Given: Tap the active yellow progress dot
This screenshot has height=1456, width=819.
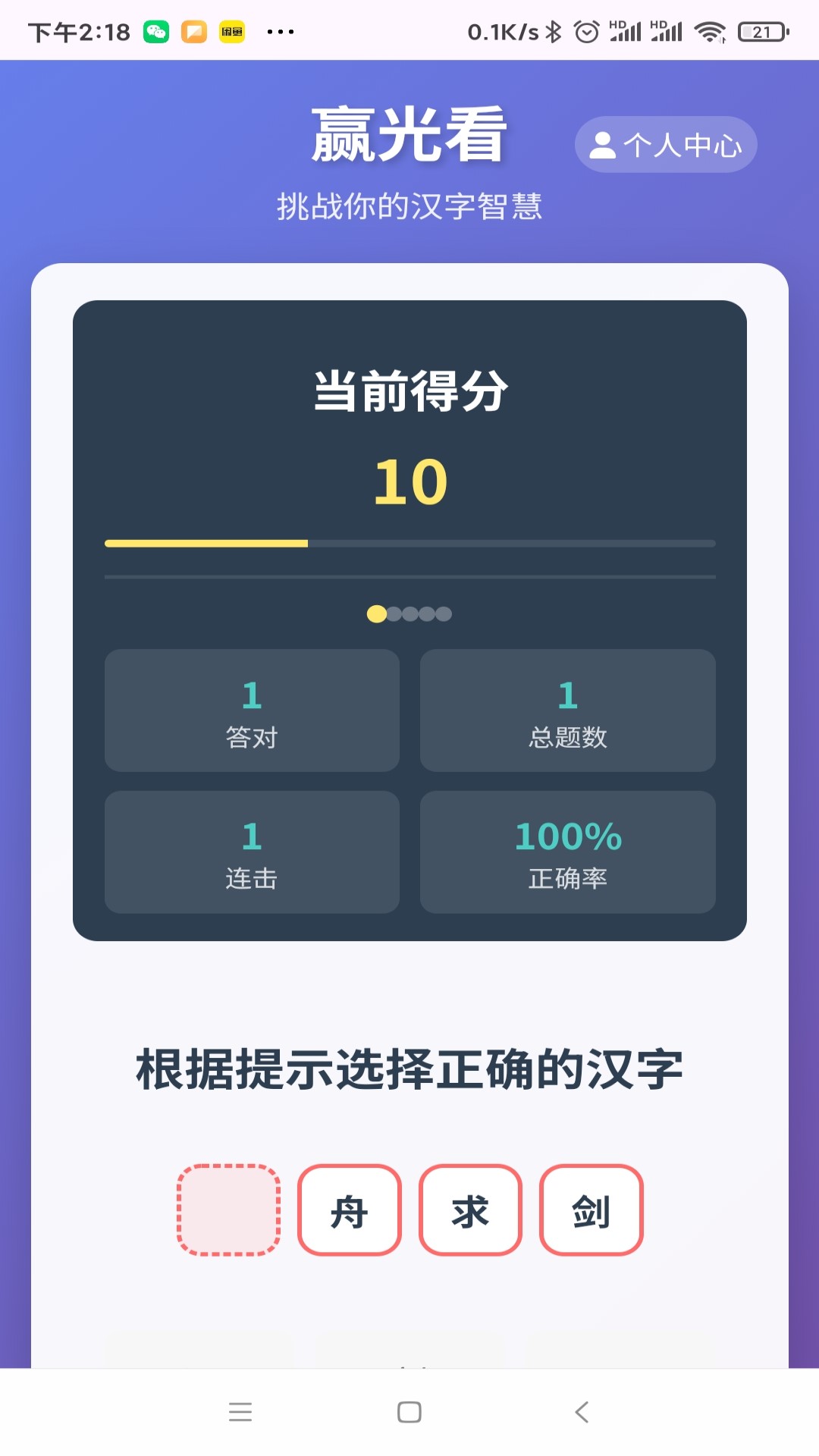Looking at the screenshot, I should tap(376, 614).
